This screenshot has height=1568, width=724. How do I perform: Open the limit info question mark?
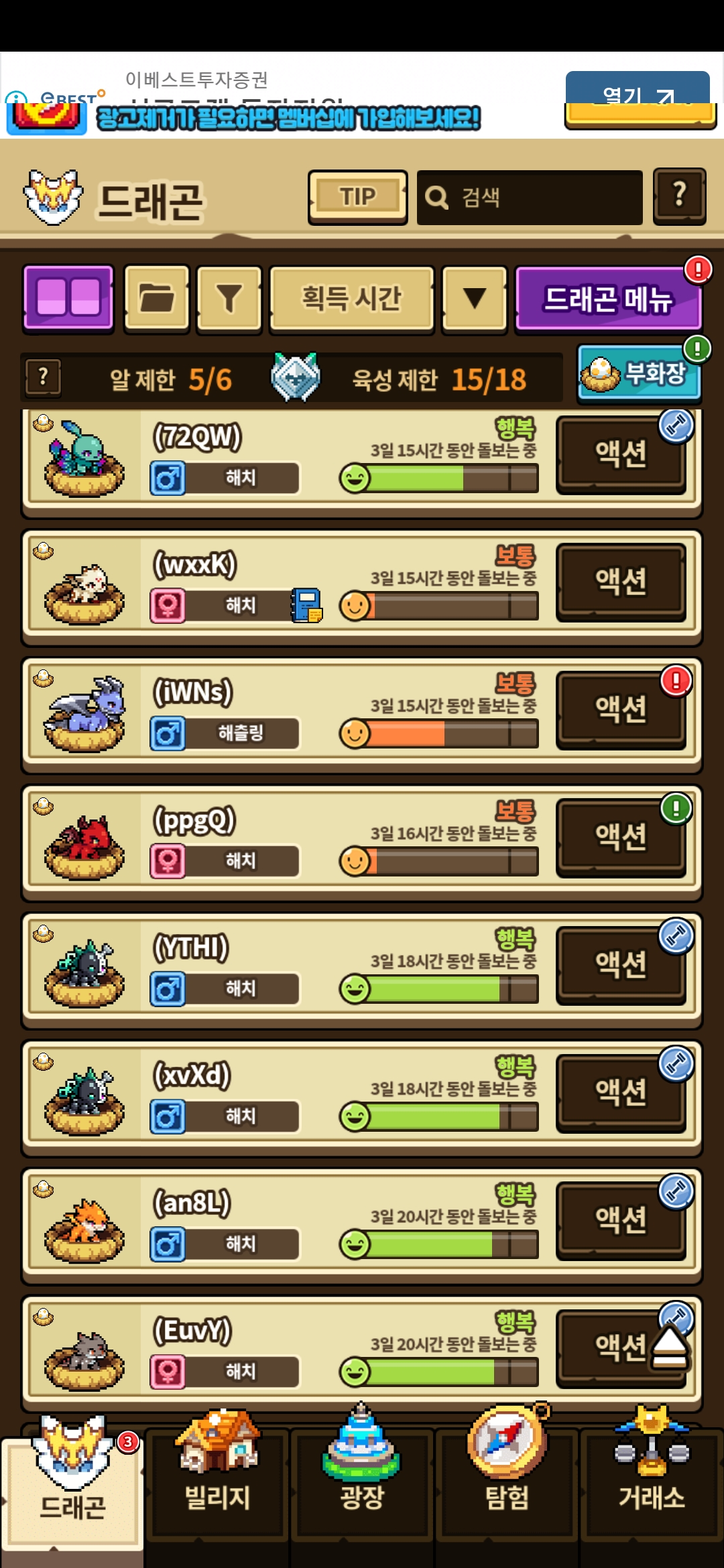tap(43, 378)
